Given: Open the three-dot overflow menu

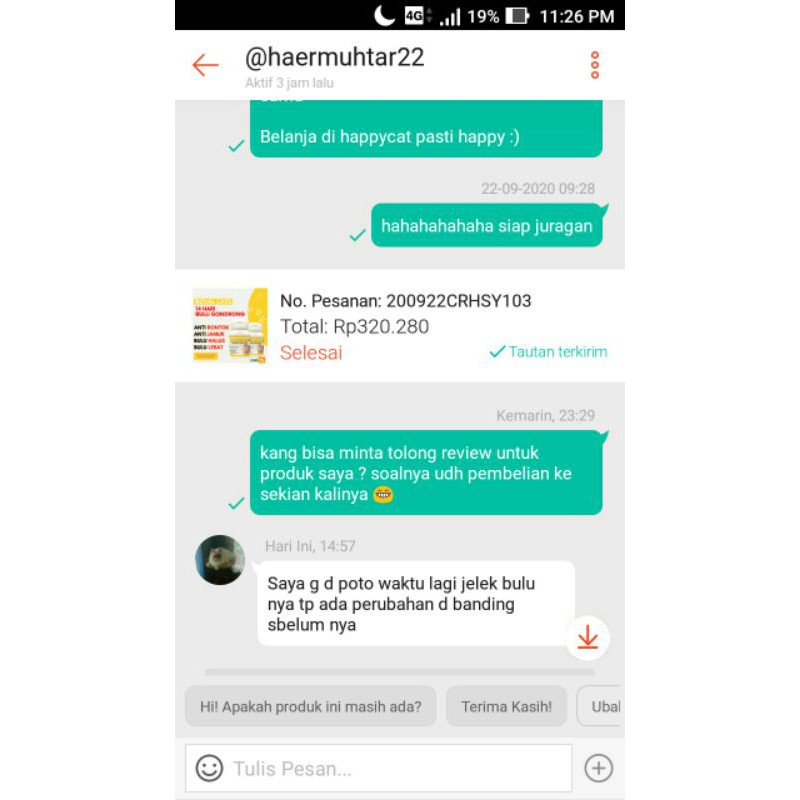Looking at the screenshot, I should pyautogui.click(x=595, y=66).
